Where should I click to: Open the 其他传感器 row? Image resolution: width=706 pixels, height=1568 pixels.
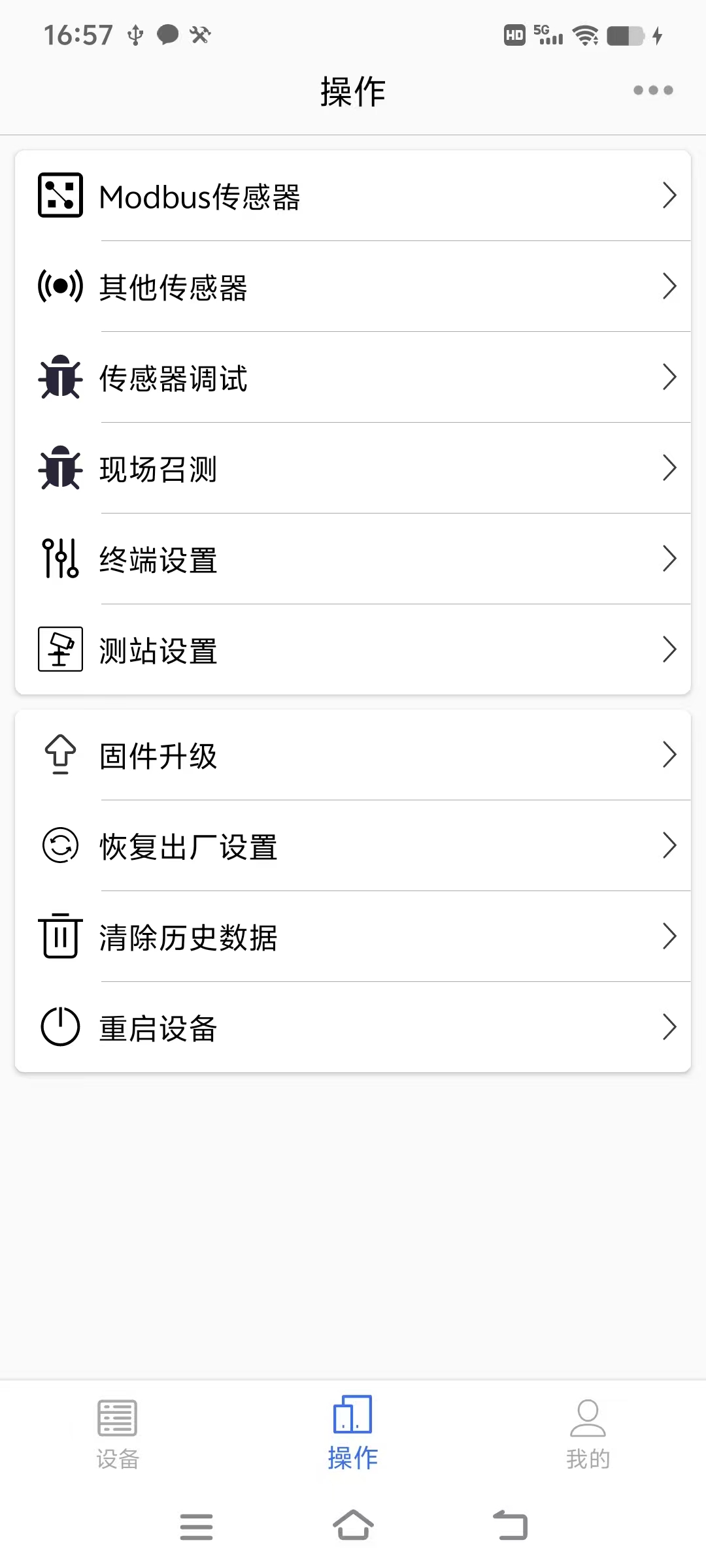pyautogui.click(x=353, y=286)
